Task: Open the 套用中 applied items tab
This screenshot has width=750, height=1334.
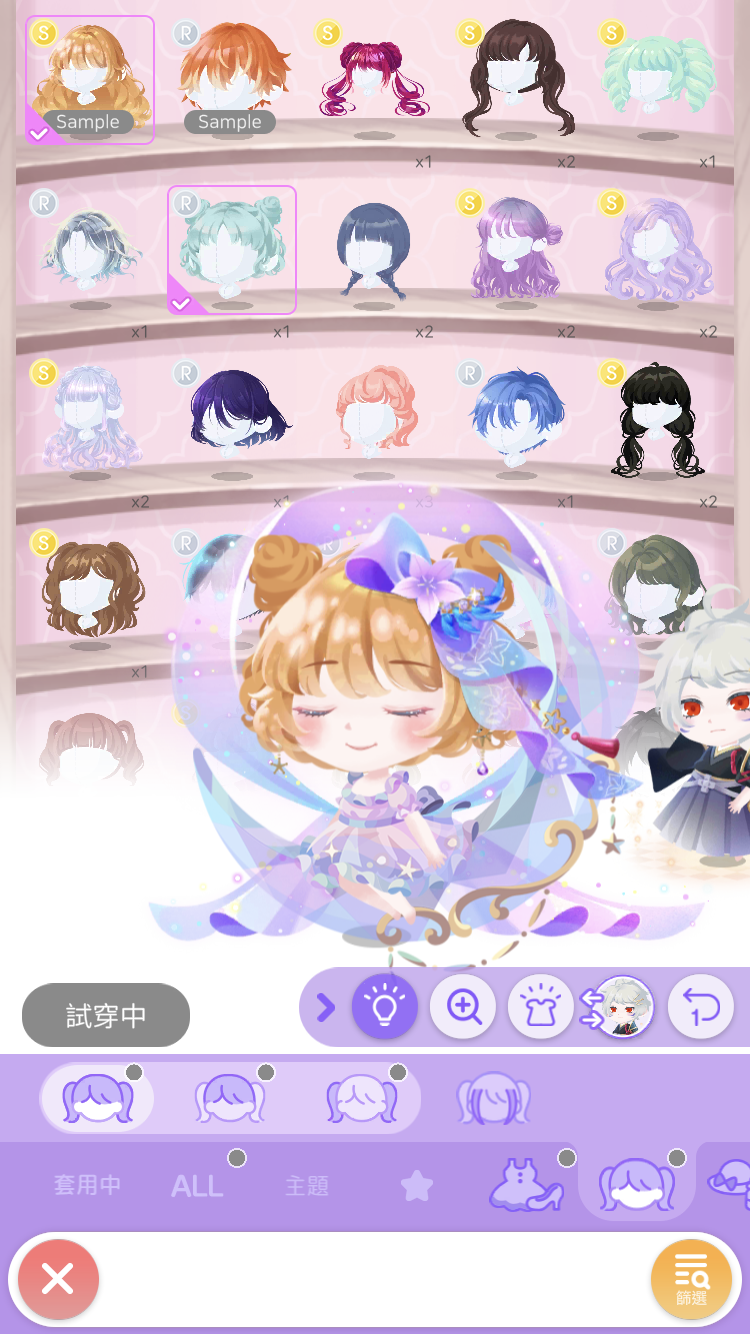Action: pos(88,1187)
